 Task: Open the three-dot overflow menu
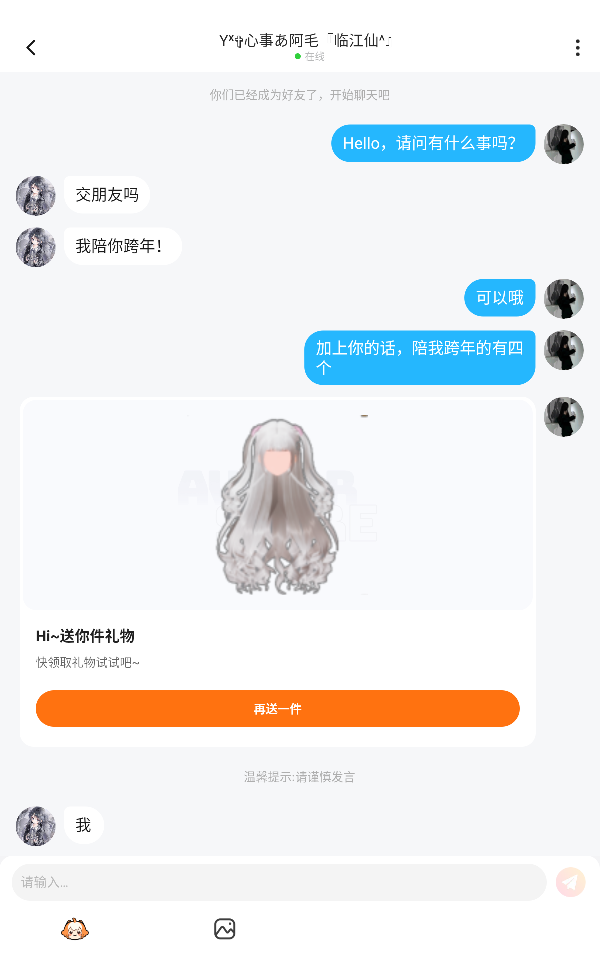click(x=577, y=48)
